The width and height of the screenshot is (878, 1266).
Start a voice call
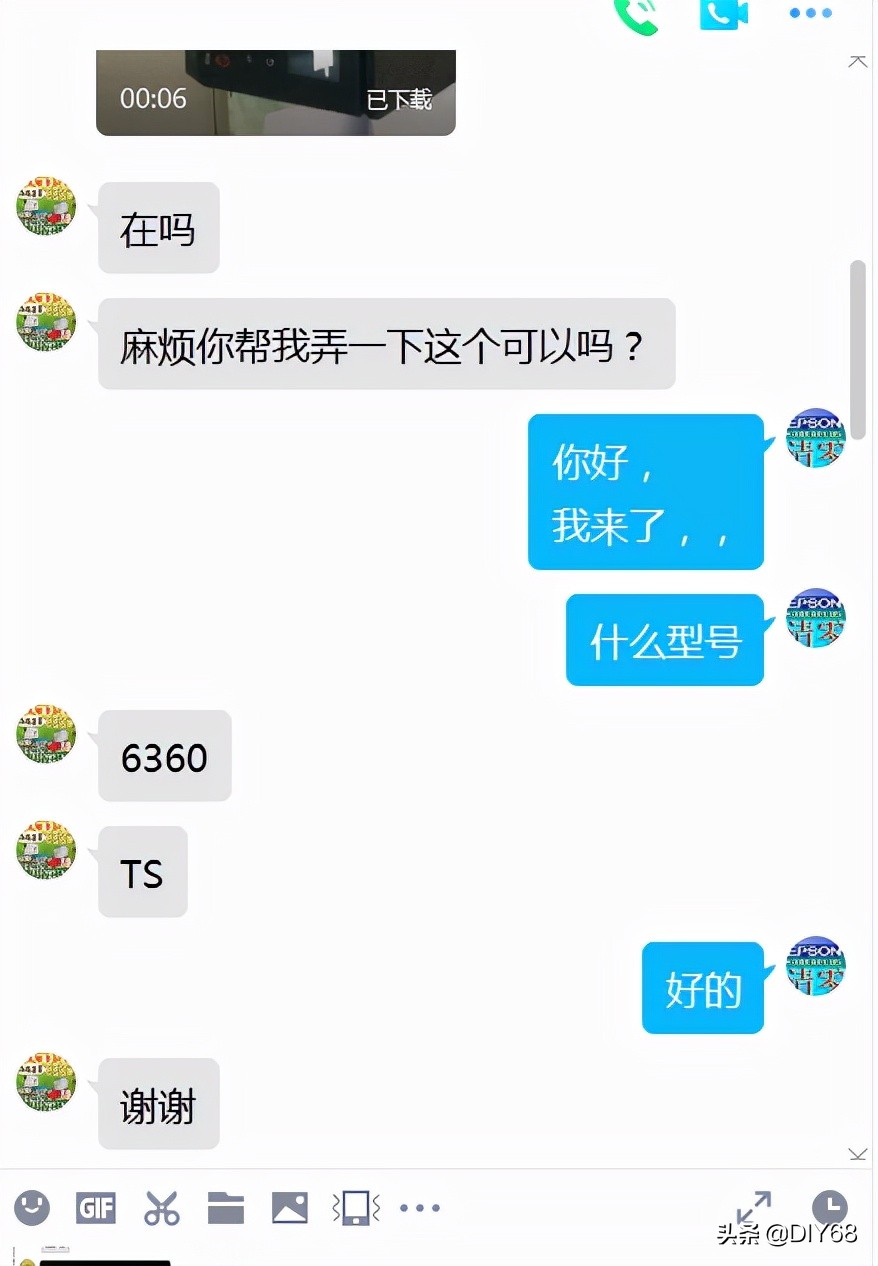(x=637, y=14)
